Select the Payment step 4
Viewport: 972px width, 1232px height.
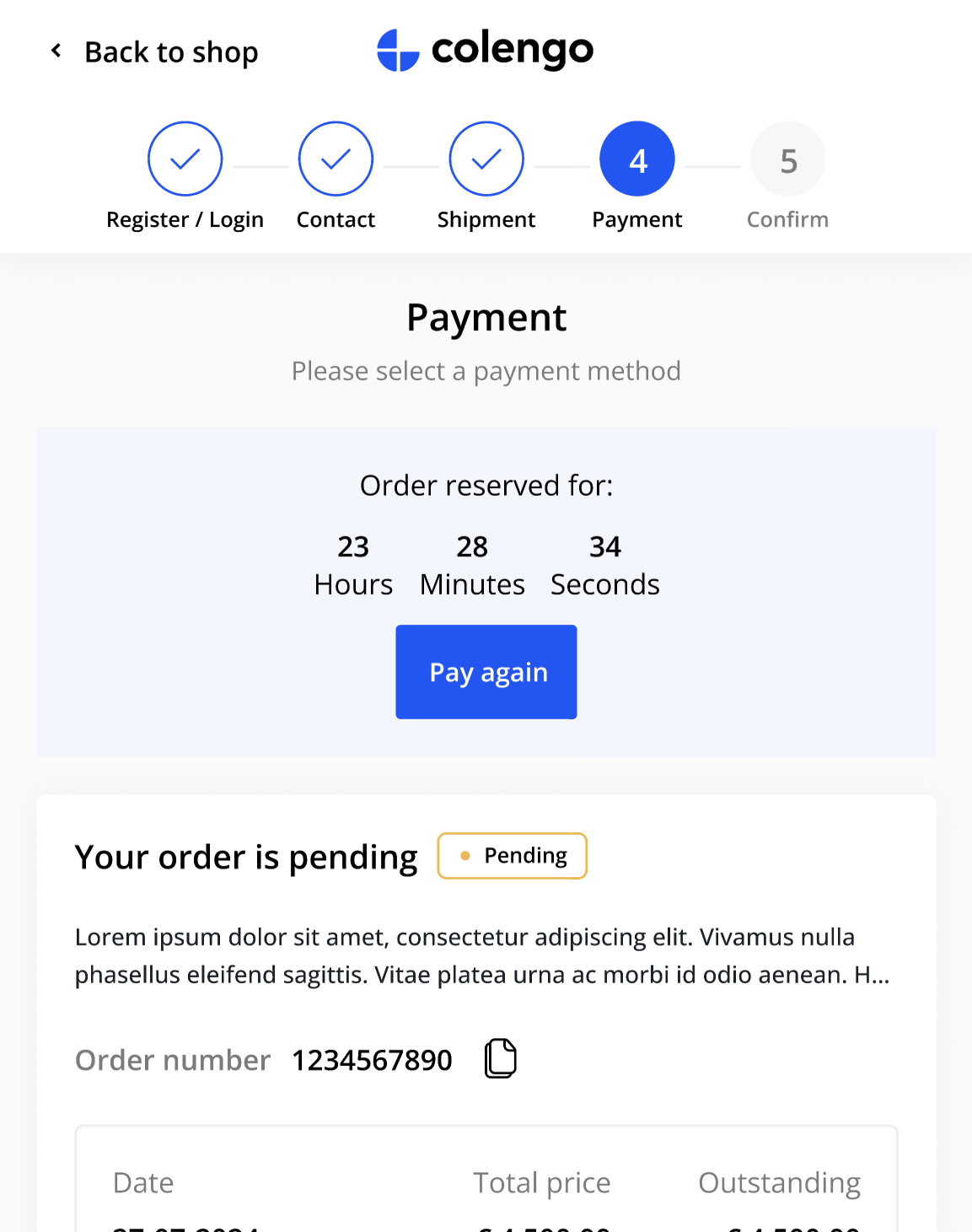[637, 159]
